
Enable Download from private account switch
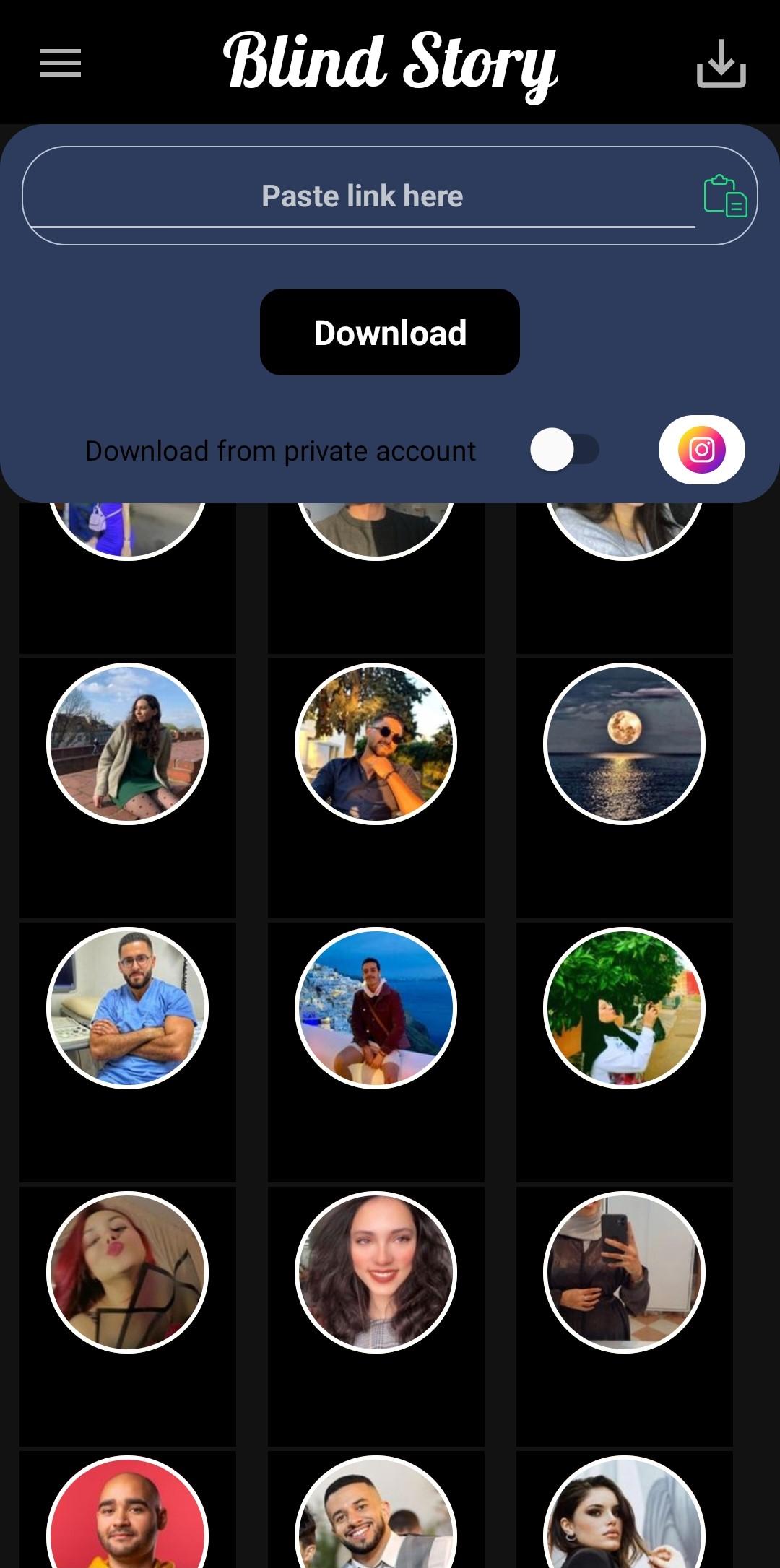[x=565, y=450]
